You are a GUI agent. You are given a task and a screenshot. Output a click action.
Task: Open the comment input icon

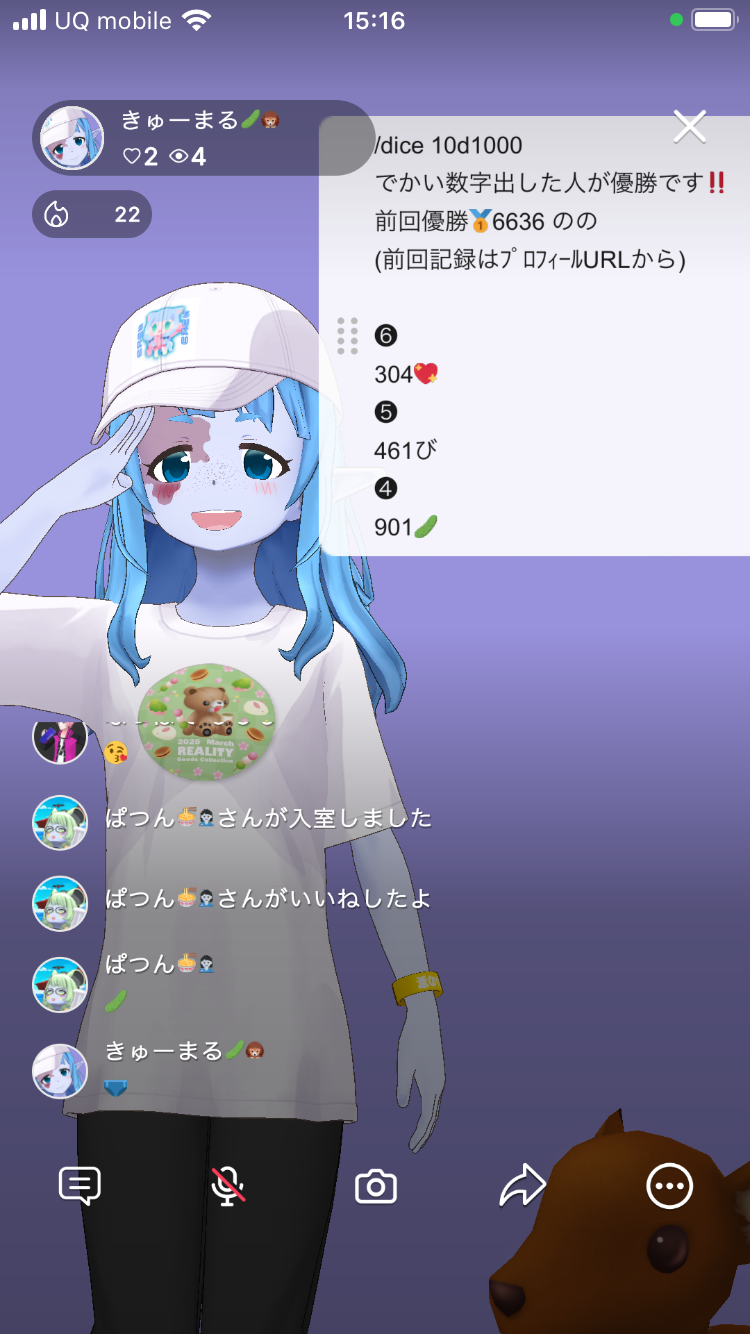click(80, 1187)
